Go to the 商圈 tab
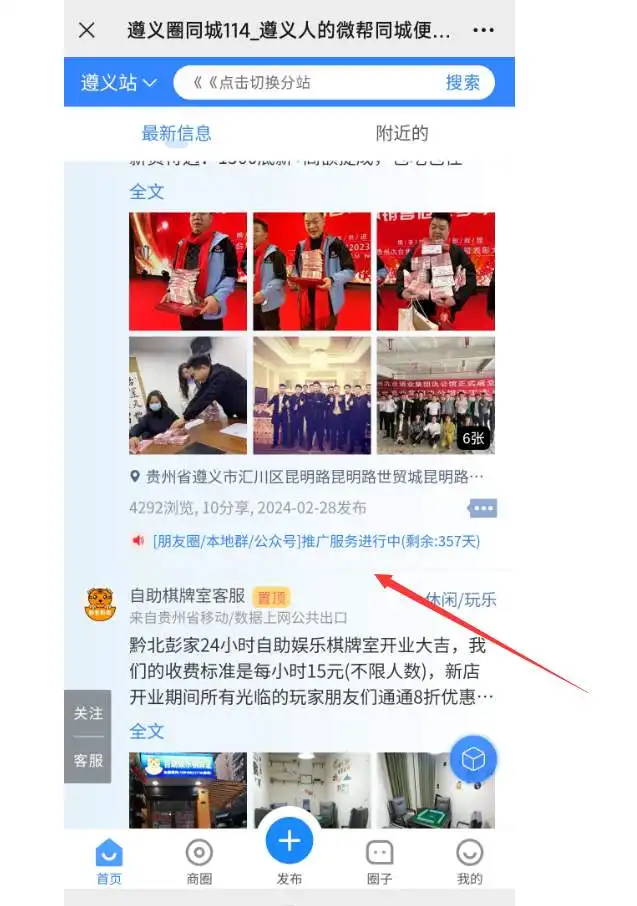Viewport: 637px width, 906px height. [x=199, y=862]
